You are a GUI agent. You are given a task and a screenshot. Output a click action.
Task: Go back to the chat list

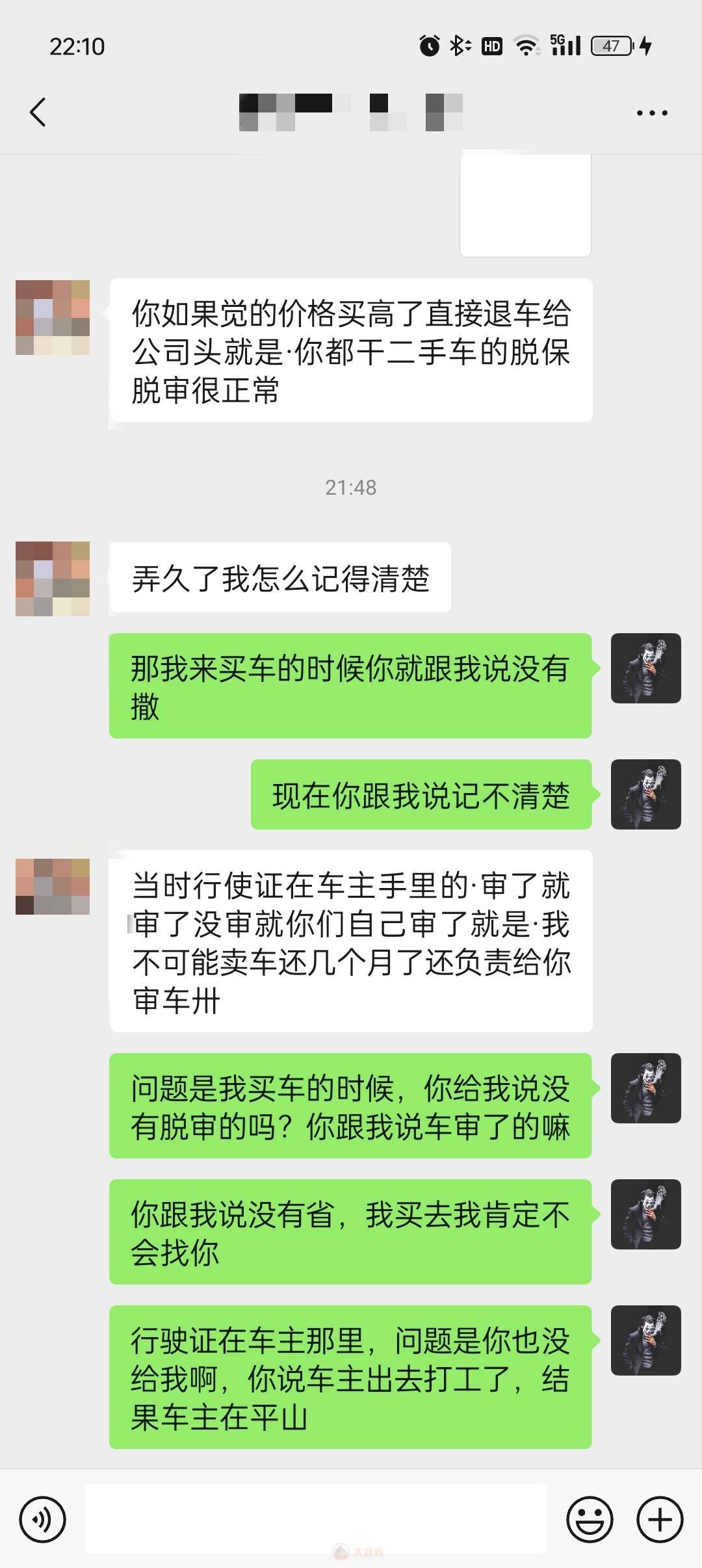click(38, 112)
